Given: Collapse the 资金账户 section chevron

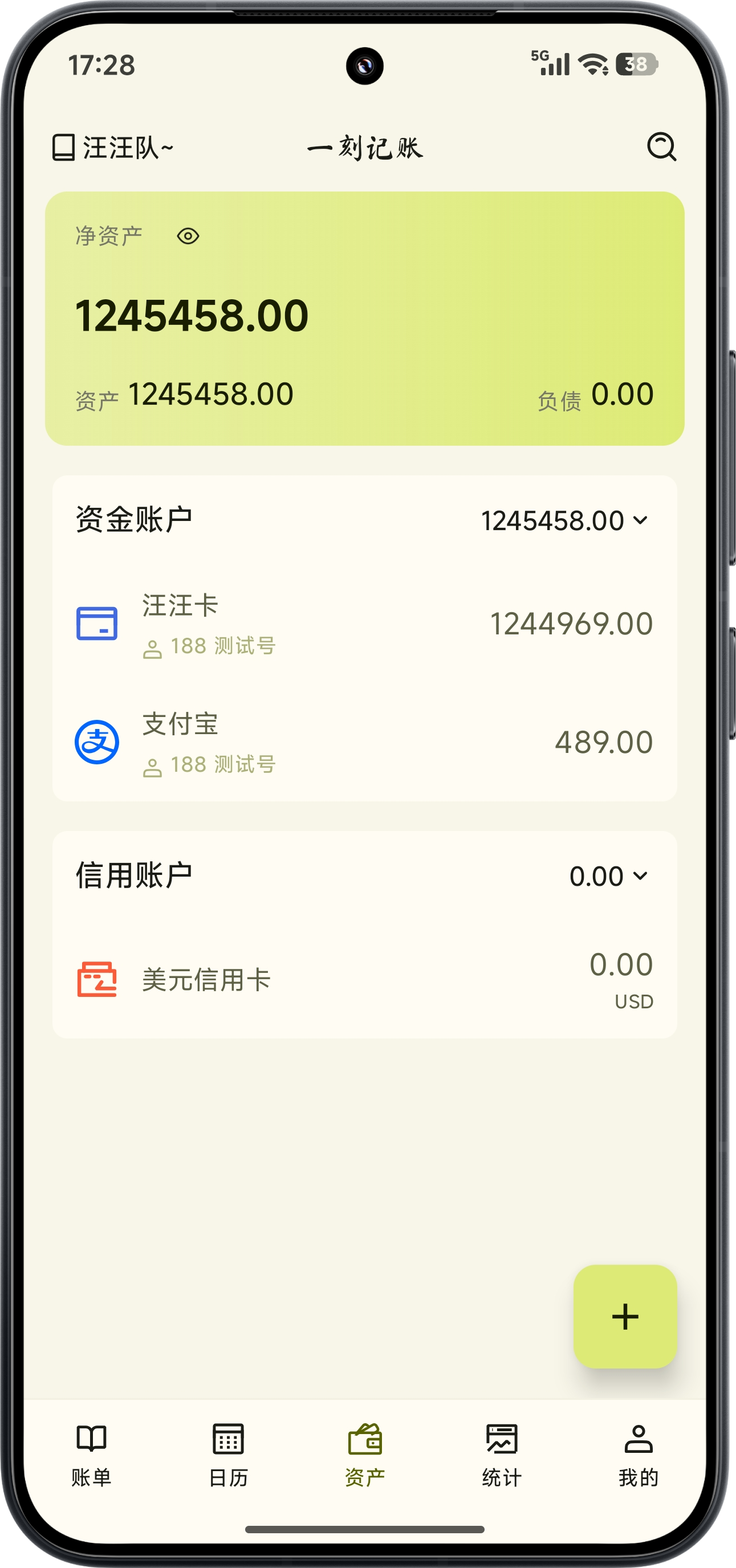Looking at the screenshot, I should [x=640, y=521].
